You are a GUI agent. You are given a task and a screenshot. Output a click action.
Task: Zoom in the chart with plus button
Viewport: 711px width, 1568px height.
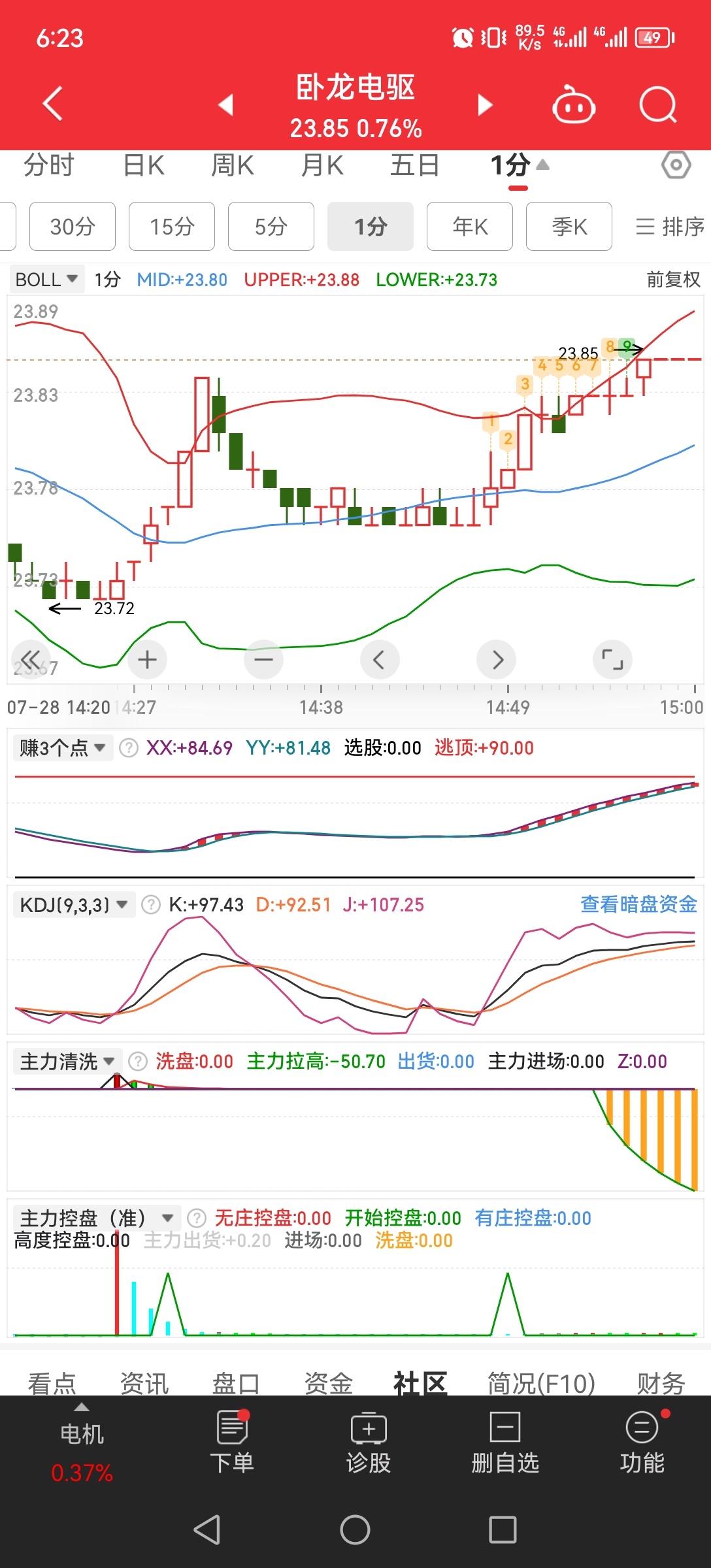pos(147,660)
